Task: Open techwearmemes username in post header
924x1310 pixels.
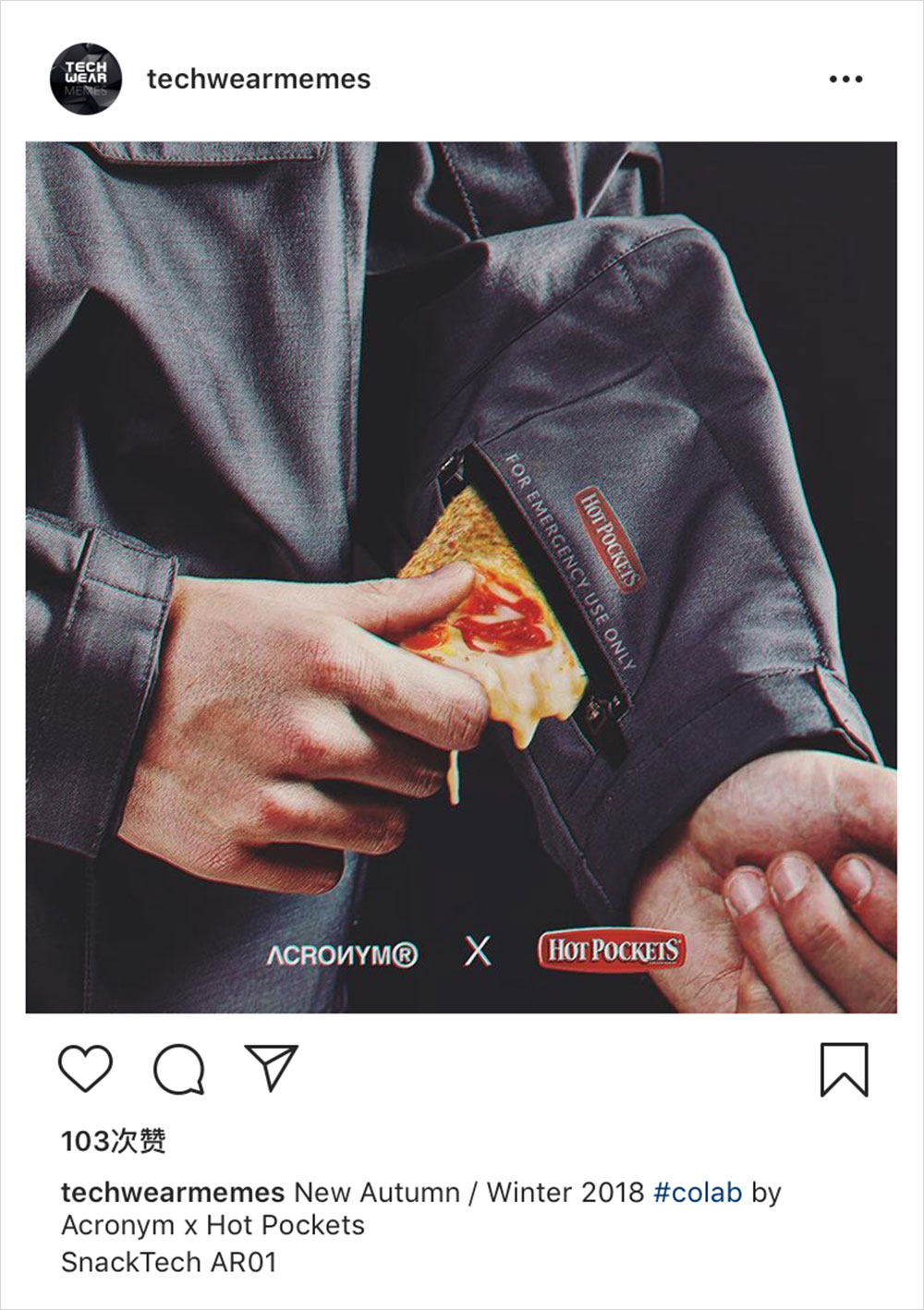Action: [259, 79]
